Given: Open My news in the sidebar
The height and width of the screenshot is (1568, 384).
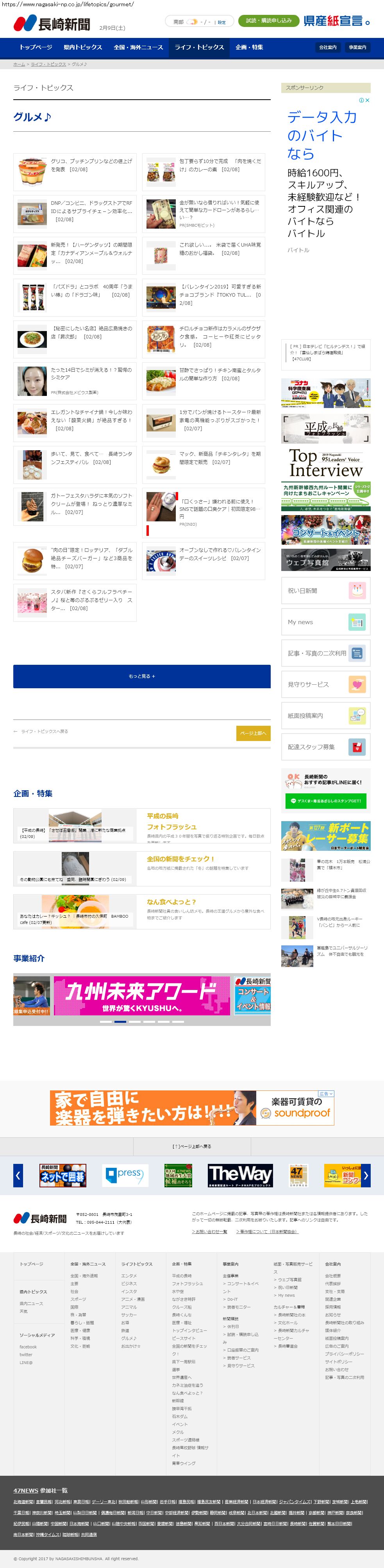Looking at the screenshot, I should (325, 622).
